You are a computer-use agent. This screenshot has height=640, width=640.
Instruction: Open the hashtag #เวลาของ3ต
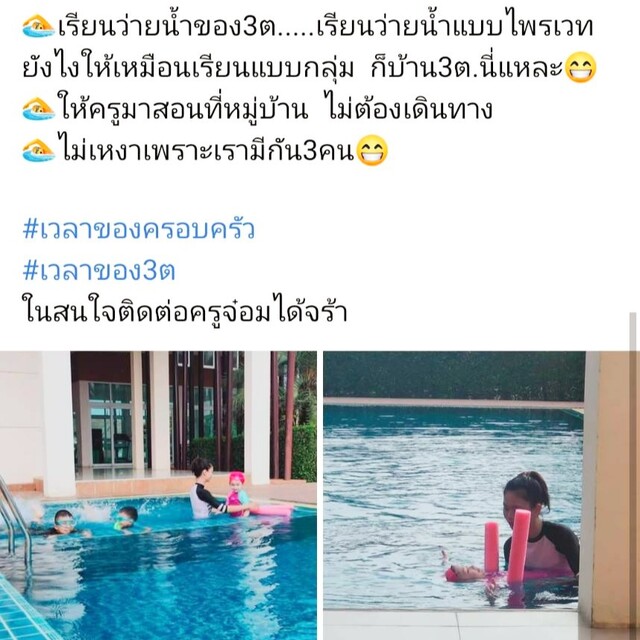point(99,270)
